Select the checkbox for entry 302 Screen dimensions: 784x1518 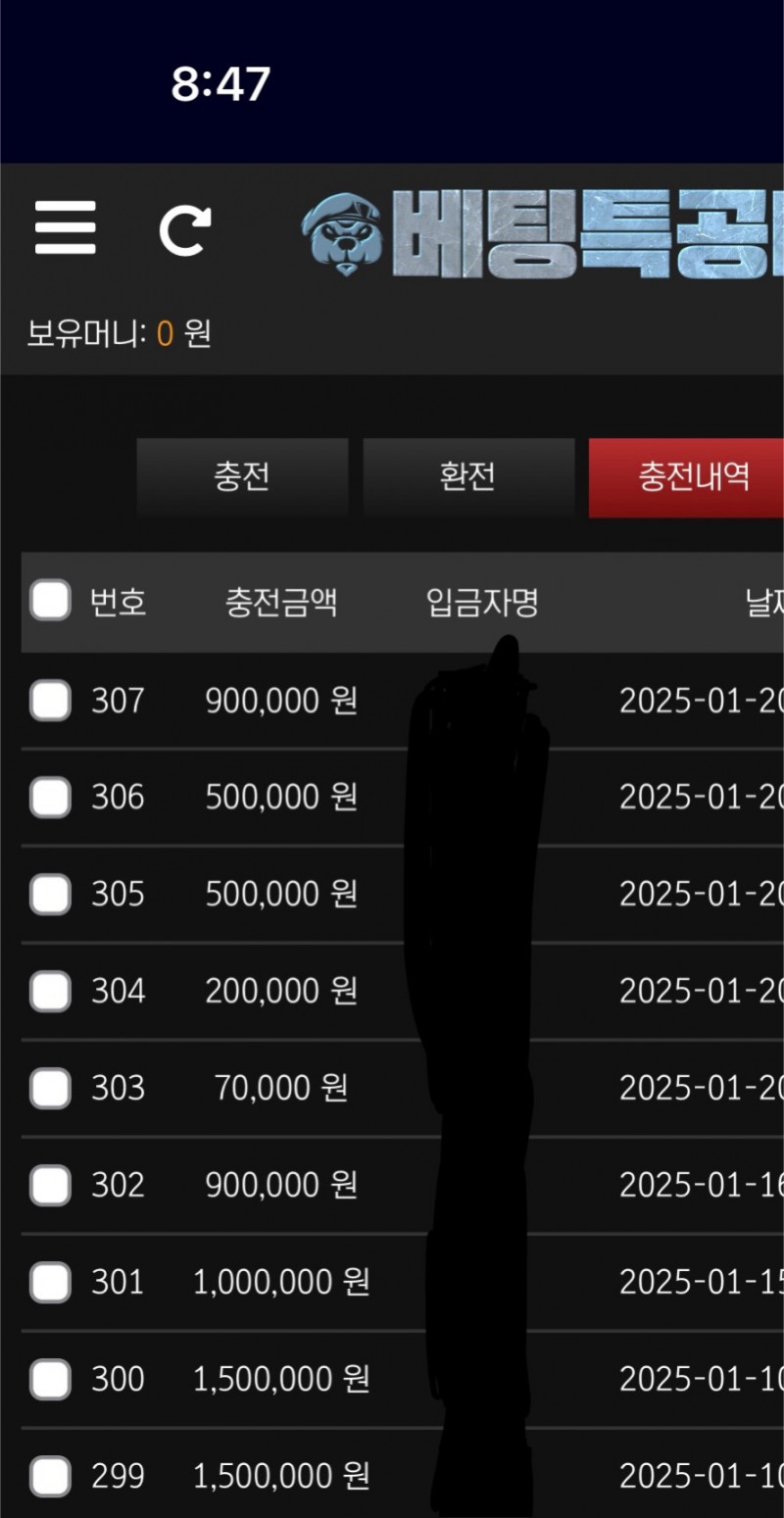[50, 1185]
